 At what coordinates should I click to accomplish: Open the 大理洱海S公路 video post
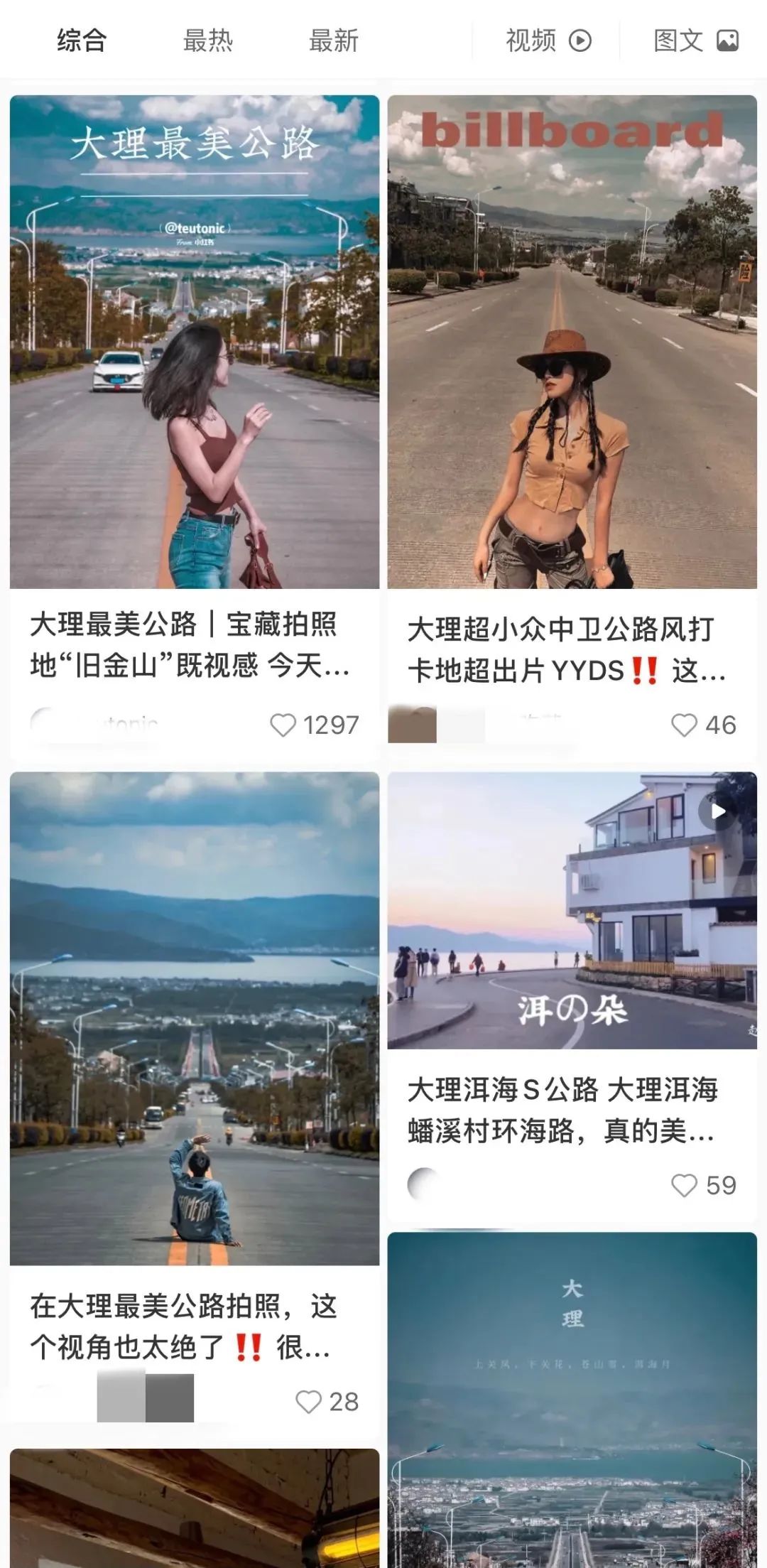point(572,910)
